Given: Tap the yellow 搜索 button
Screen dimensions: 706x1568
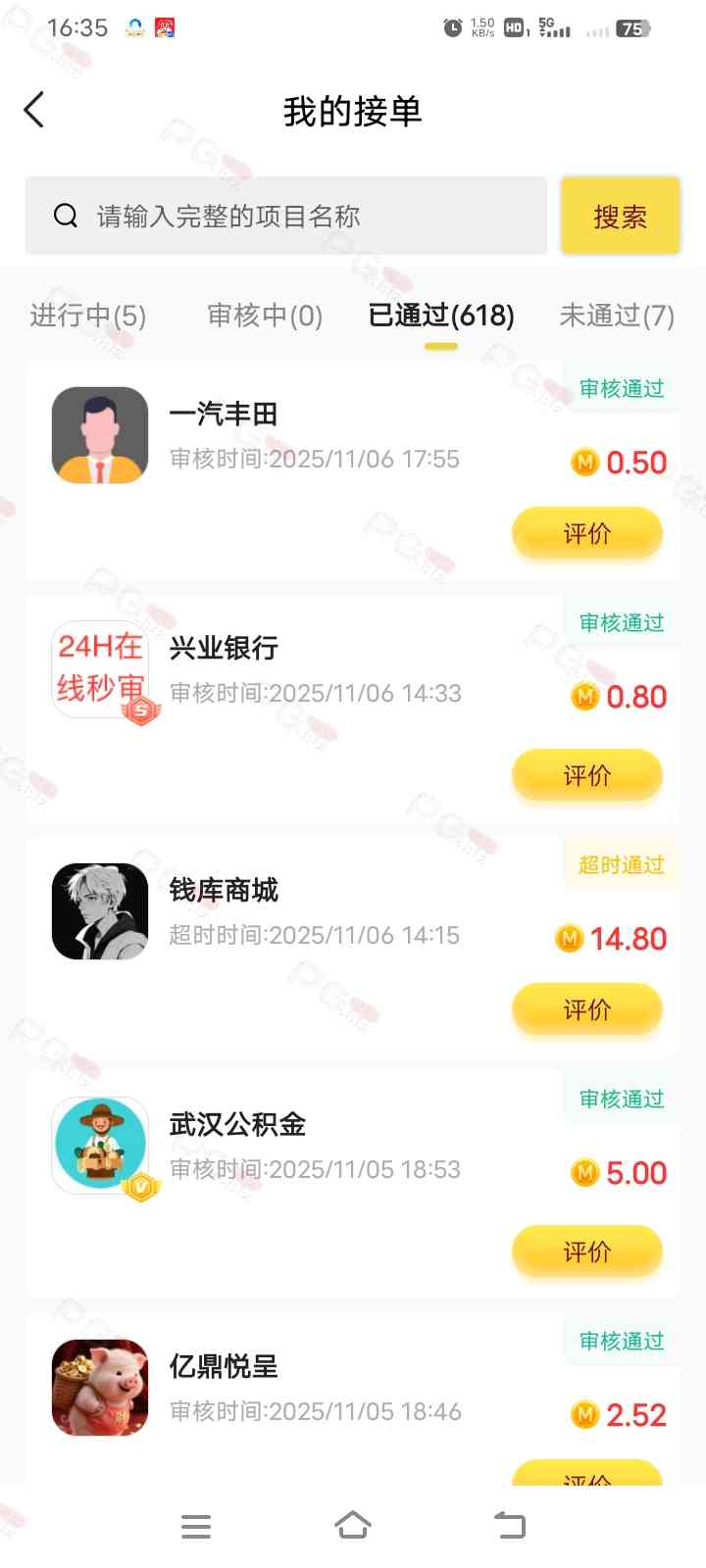Looking at the screenshot, I should pyautogui.click(x=620, y=217).
